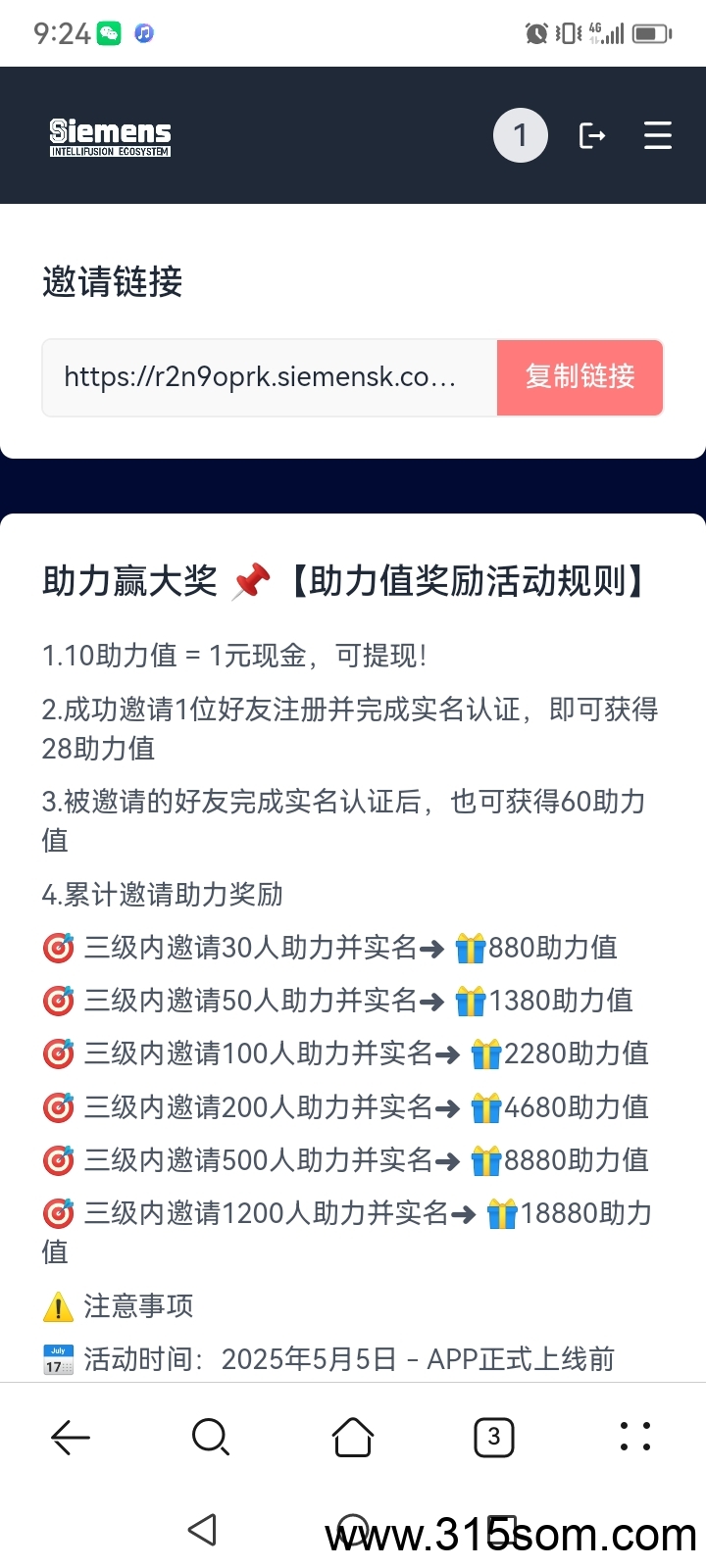706x1568 pixels.
Task: Open browser search from the toolbar
Action: click(211, 1438)
